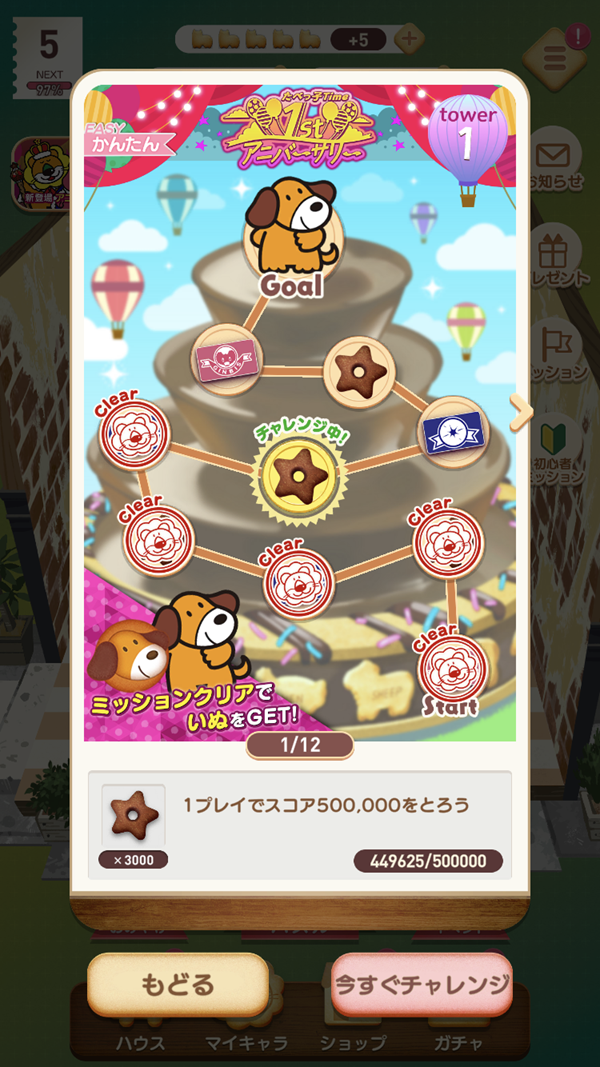Show the next tower with the right arrow
This screenshot has height=1067, width=600.
[520, 411]
